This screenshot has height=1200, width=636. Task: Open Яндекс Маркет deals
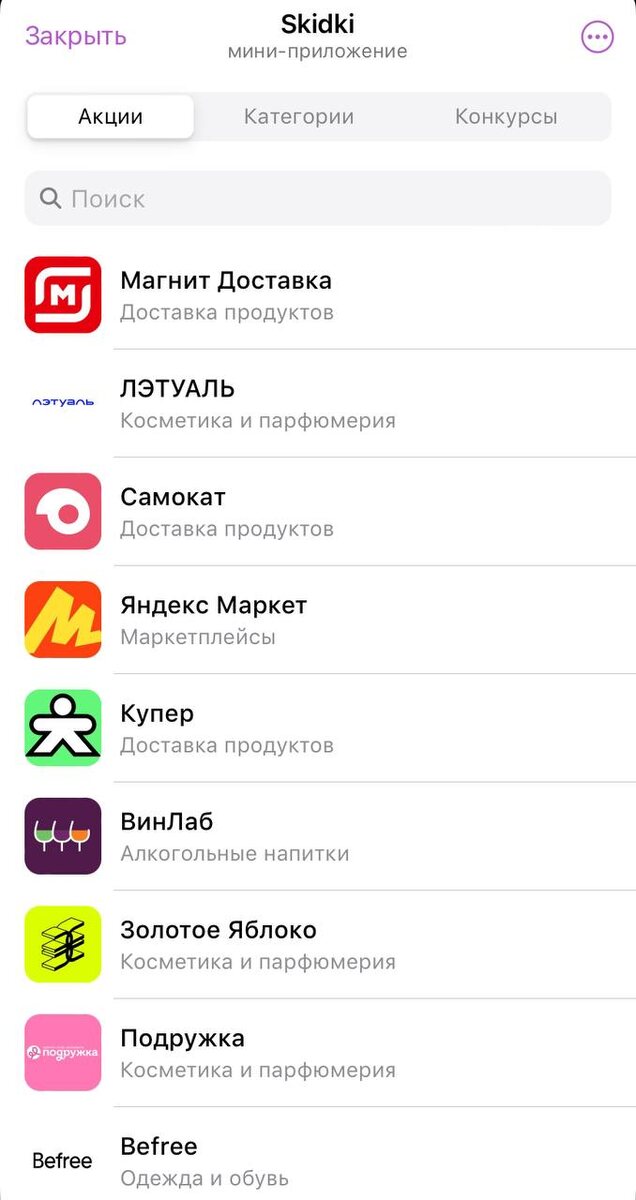[318, 619]
